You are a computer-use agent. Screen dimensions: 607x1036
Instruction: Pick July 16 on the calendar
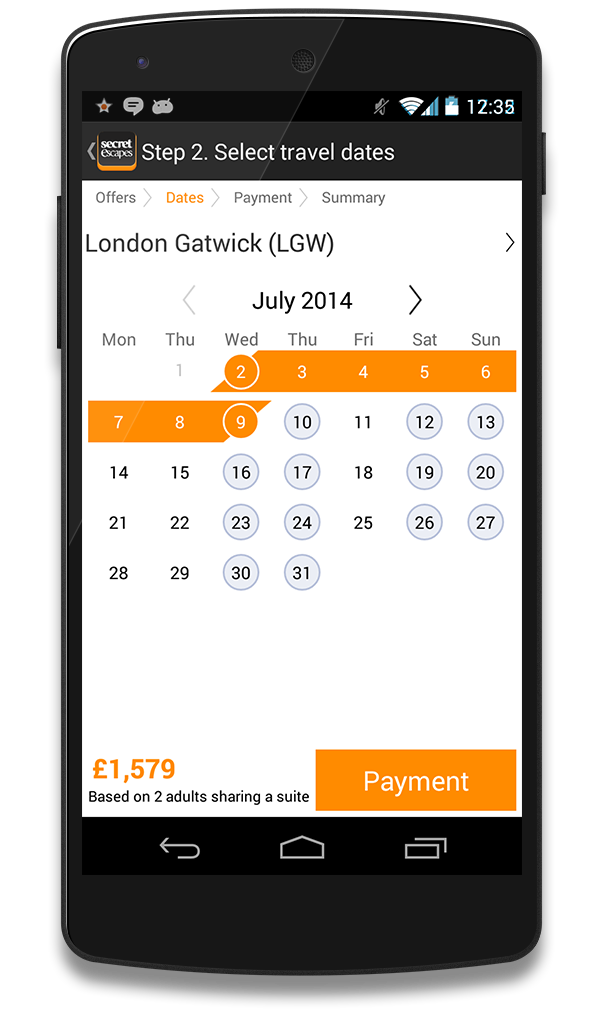241,472
